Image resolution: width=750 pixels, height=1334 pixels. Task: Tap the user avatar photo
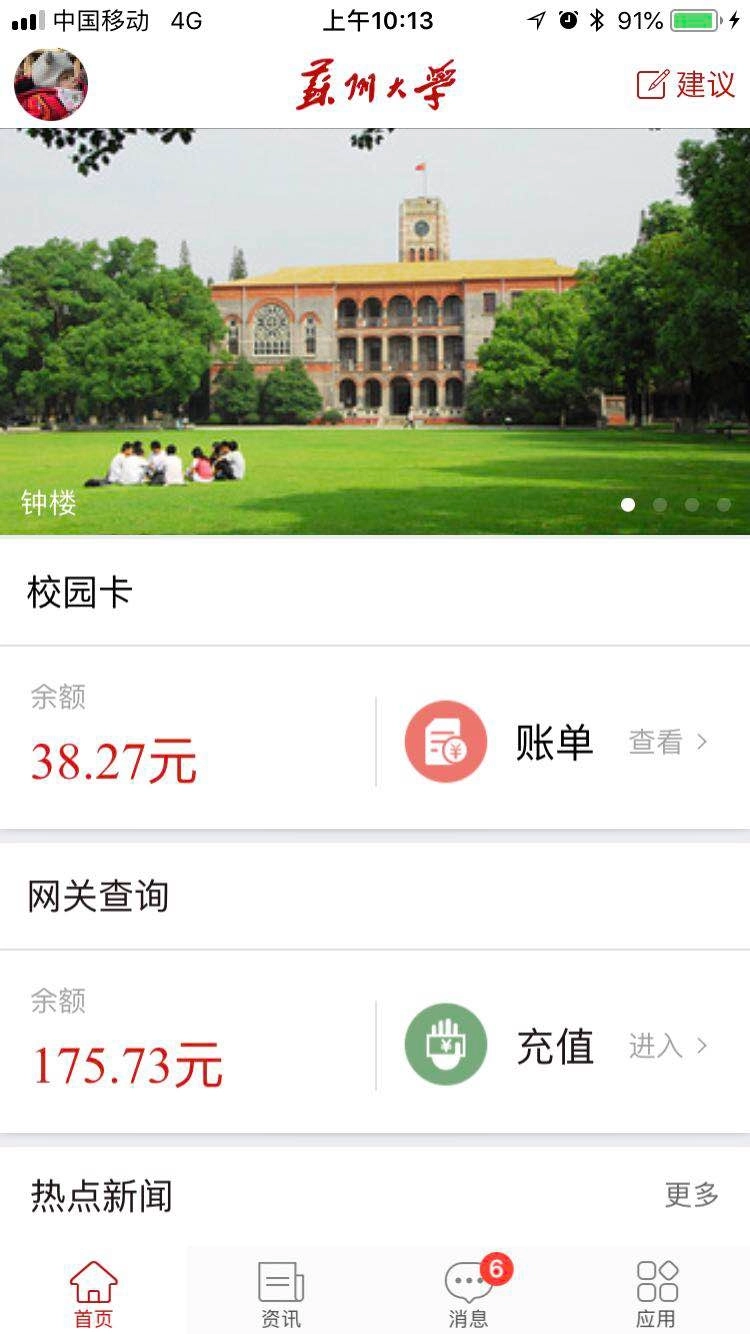pos(50,84)
